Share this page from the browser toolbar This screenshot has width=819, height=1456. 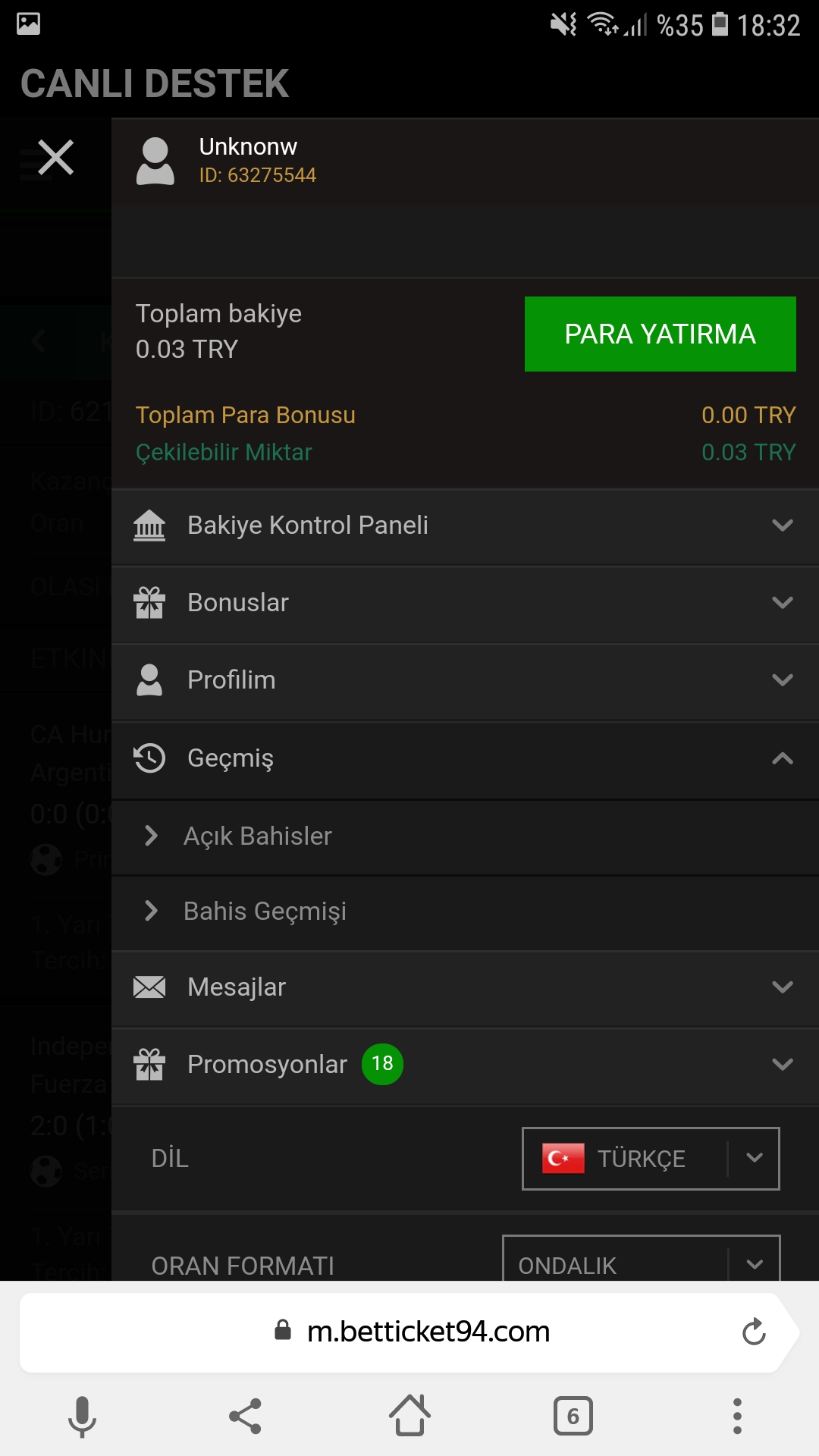click(245, 1417)
